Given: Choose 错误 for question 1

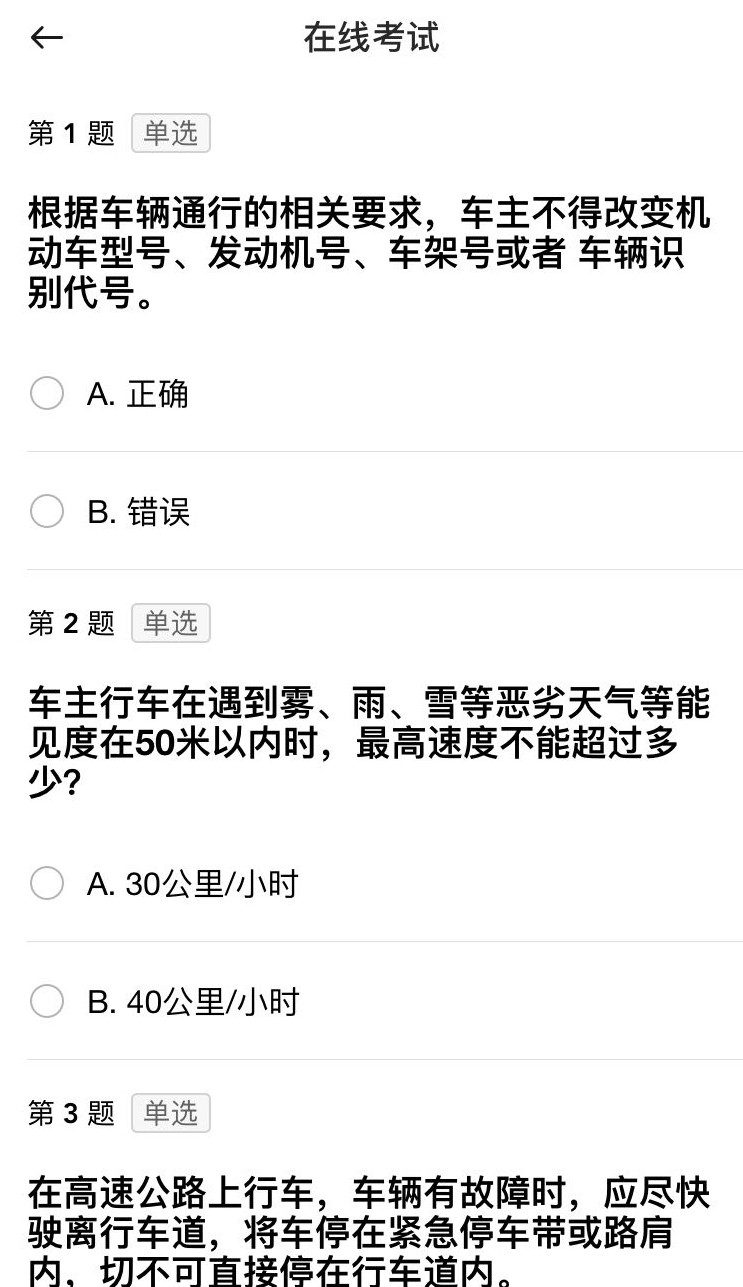Looking at the screenshot, I should pos(385,512).
